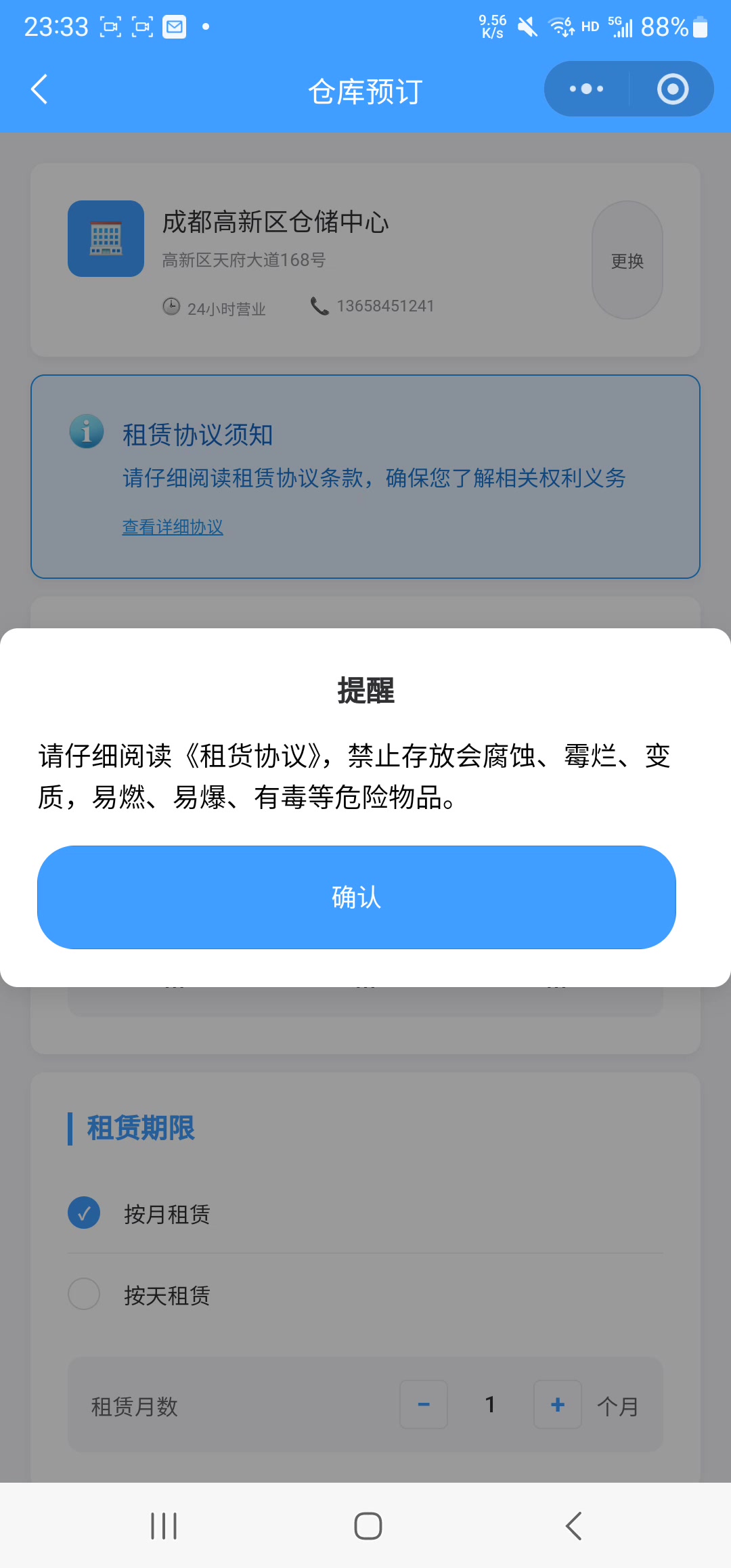Open 查看详细协议 agreement link
The height and width of the screenshot is (1568, 731).
click(x=173, y=527)
